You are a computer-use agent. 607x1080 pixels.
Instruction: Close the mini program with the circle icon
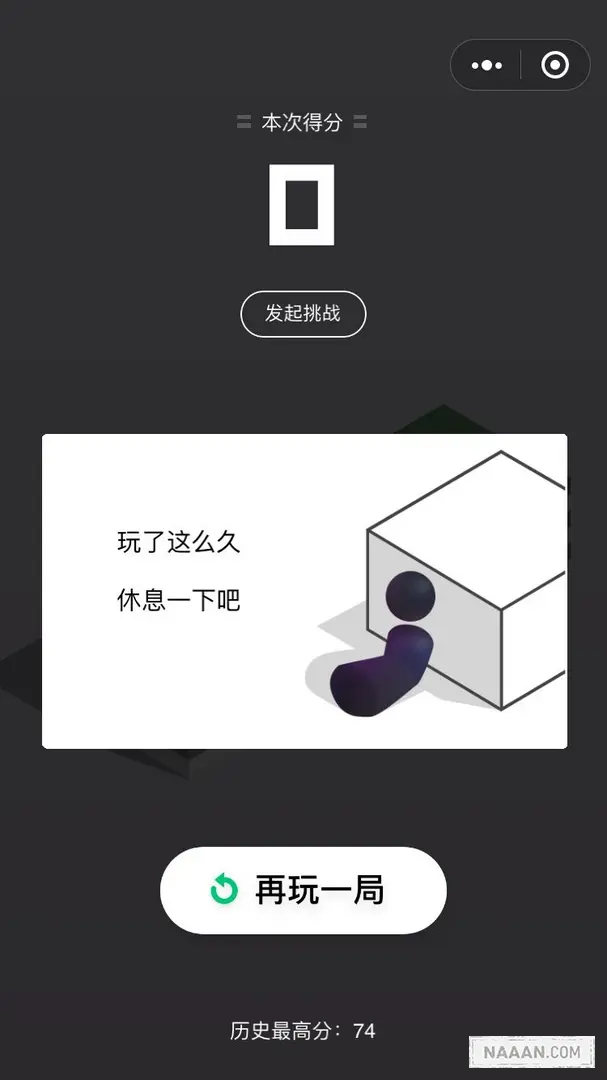[x=554, y=66]
